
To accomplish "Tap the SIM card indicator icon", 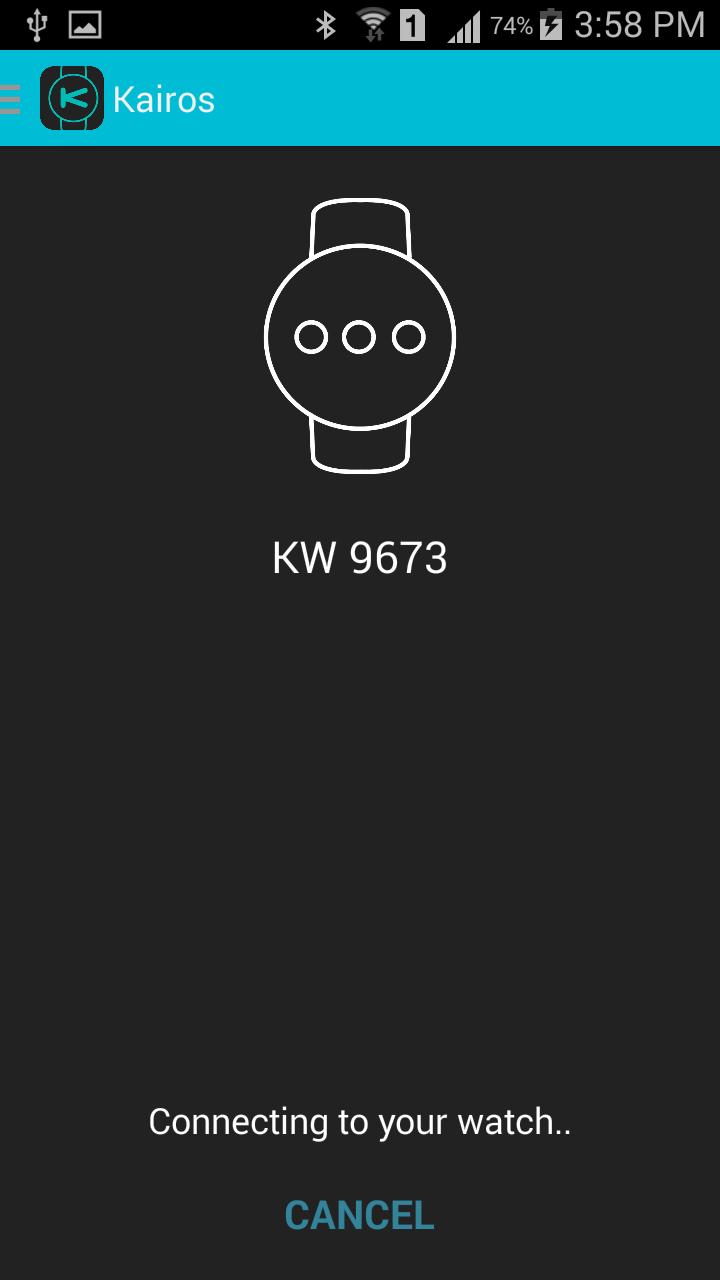I will pos(410,23).
